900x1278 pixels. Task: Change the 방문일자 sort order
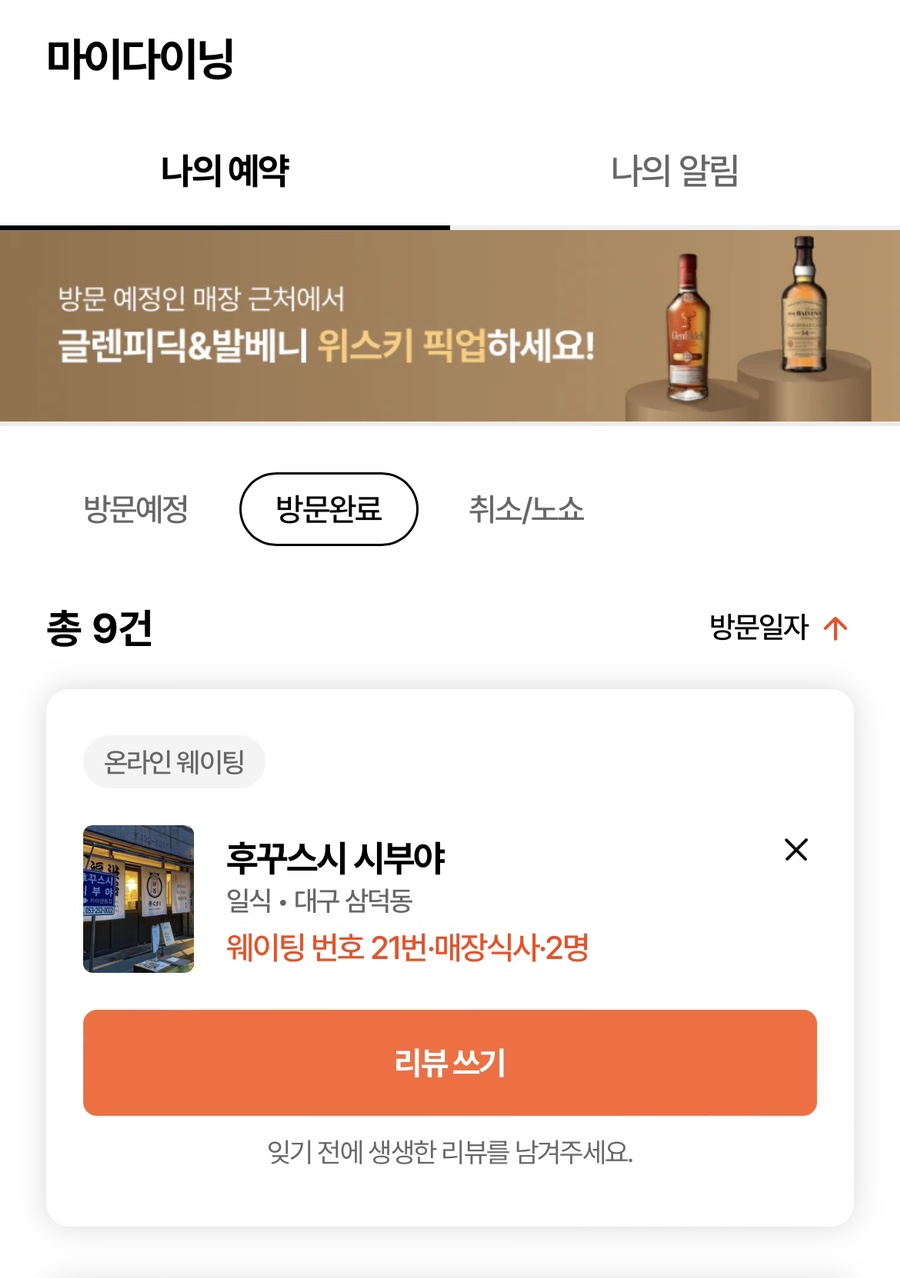(778, 628)
